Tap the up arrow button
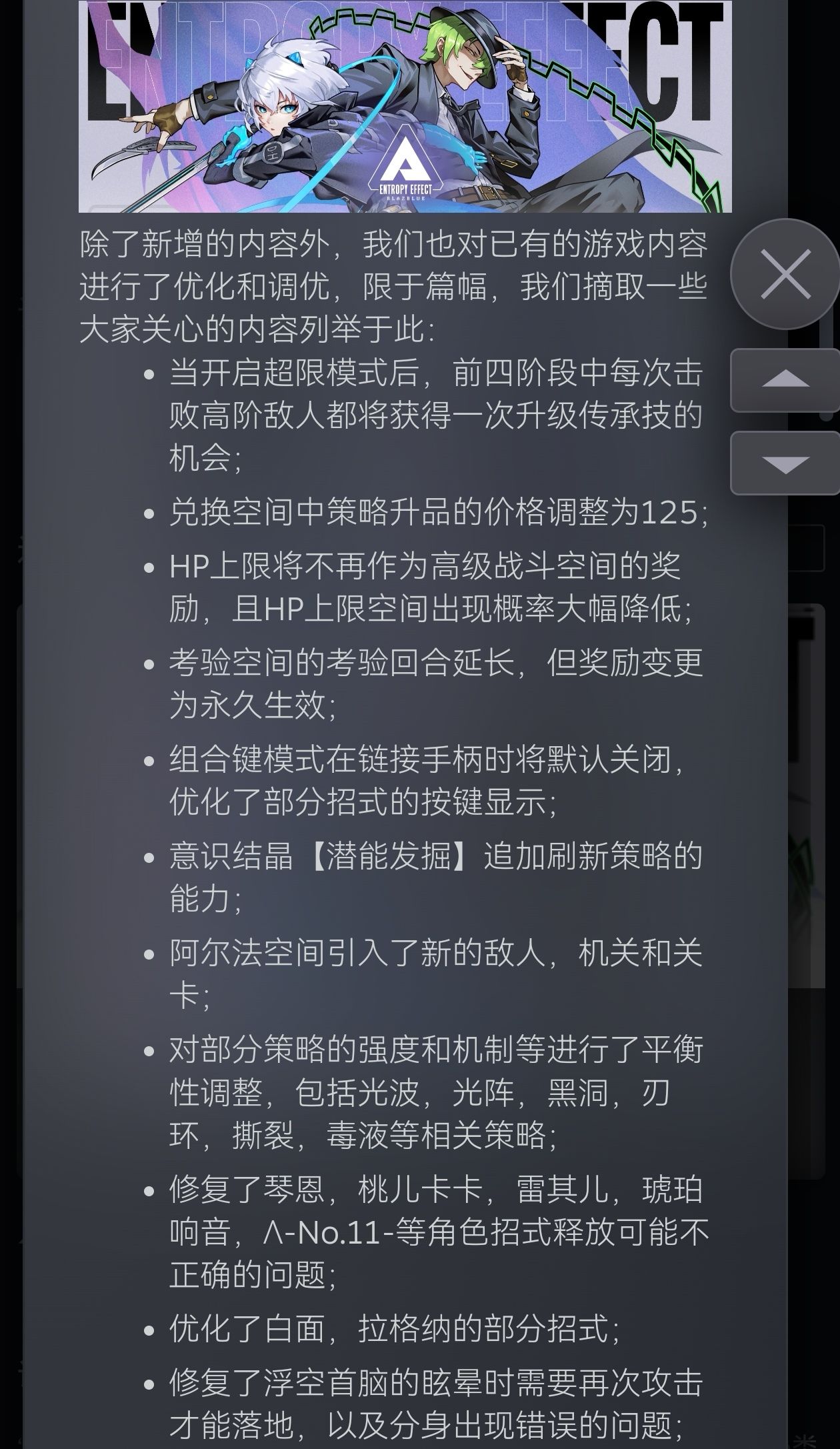The image size is (840, 1449). (x=785, y=380)
